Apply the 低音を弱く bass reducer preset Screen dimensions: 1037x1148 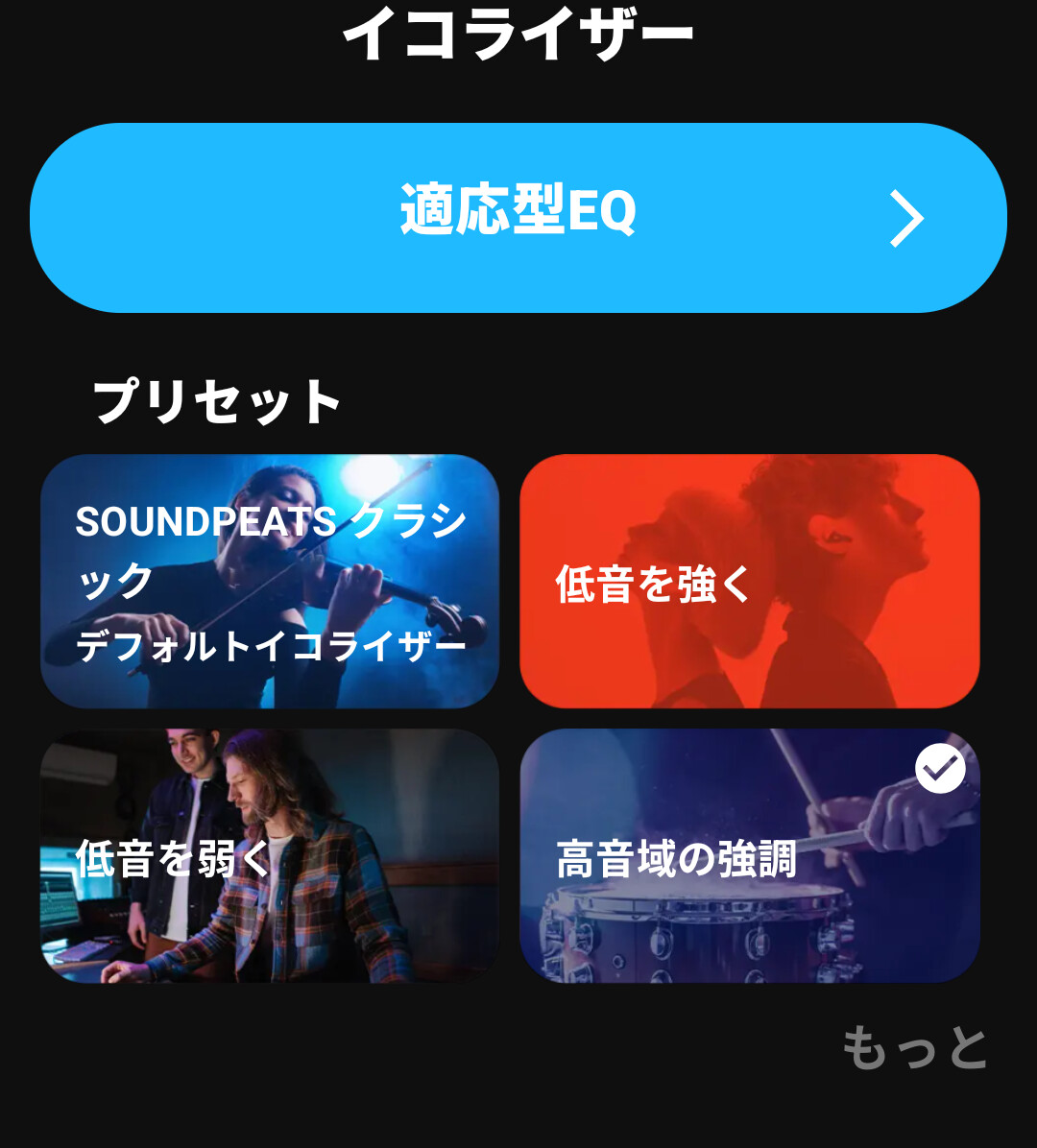270,856
